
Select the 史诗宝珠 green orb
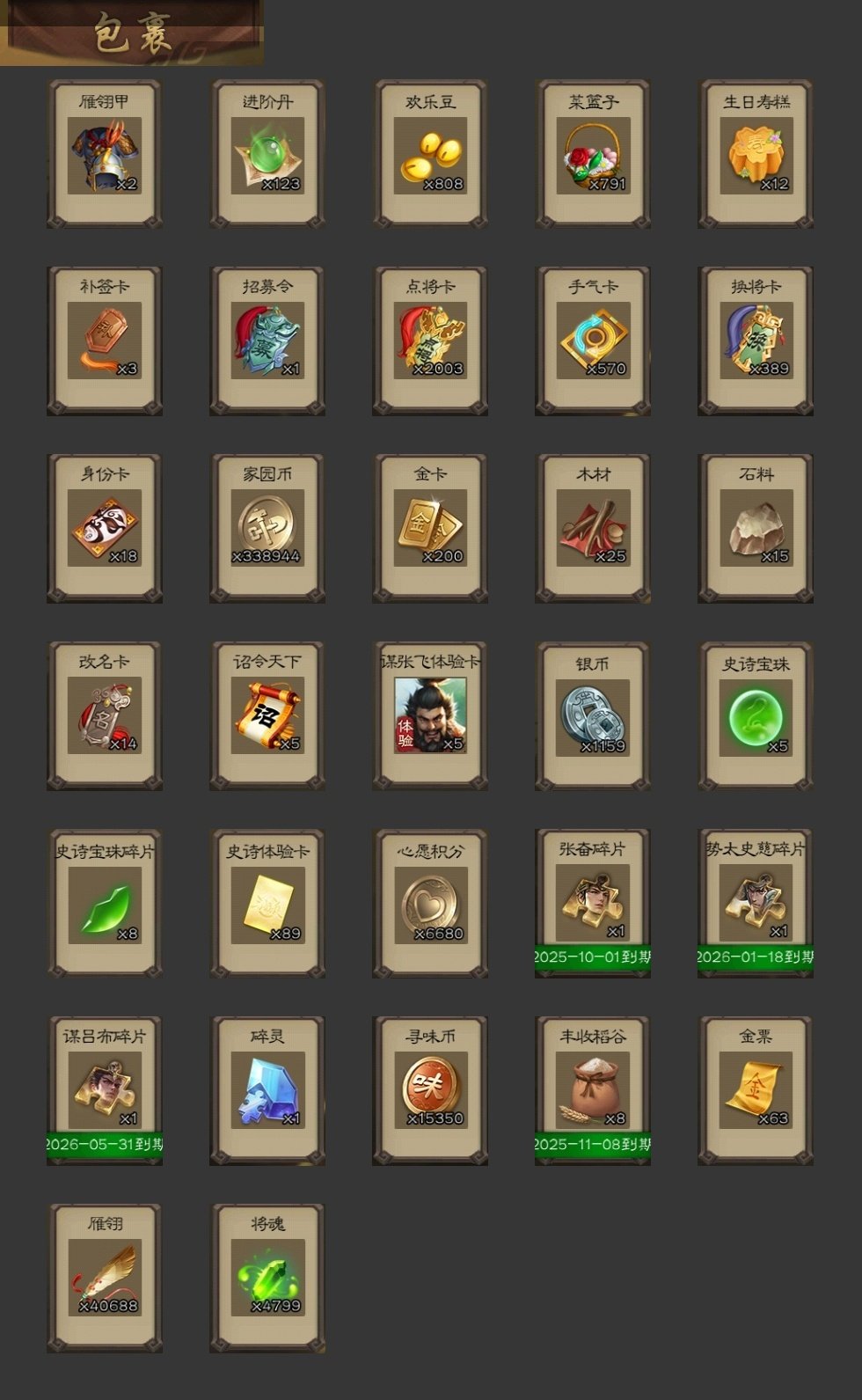tap(756, 717)
